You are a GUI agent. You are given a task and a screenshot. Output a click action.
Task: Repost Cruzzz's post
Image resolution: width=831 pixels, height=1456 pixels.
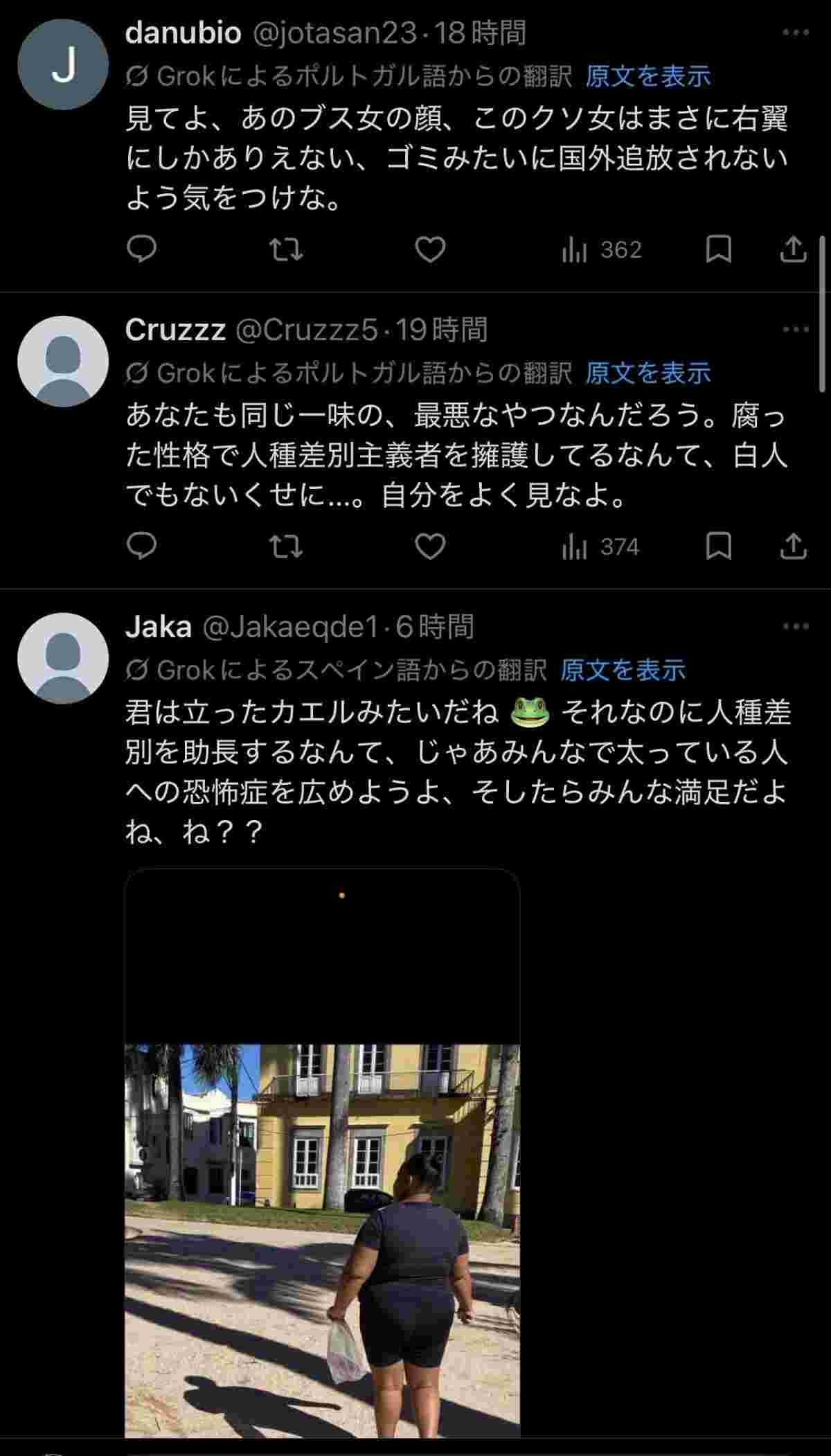285,547
